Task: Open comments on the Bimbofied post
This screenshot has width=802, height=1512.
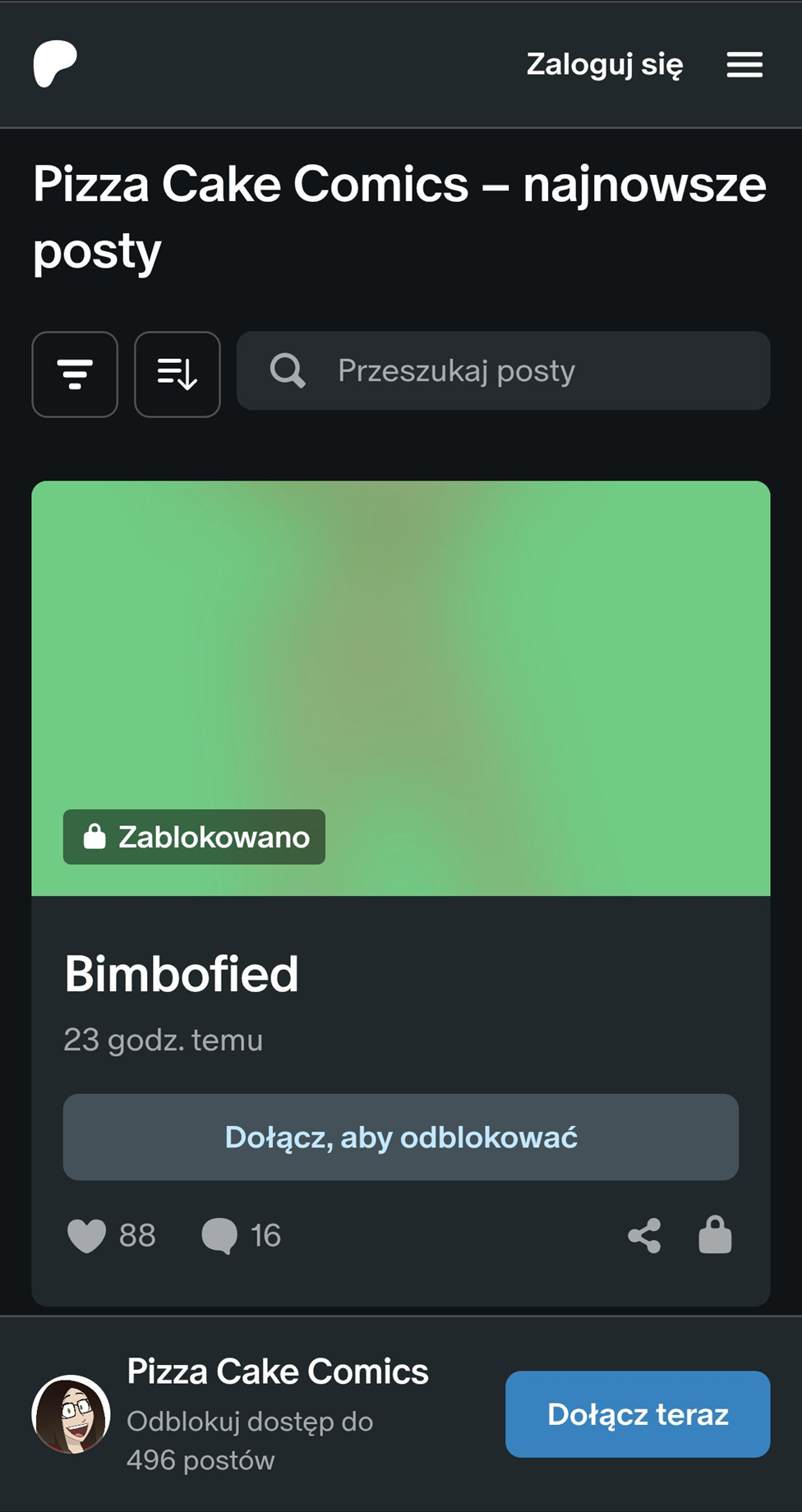Action: click(220, 1235)
